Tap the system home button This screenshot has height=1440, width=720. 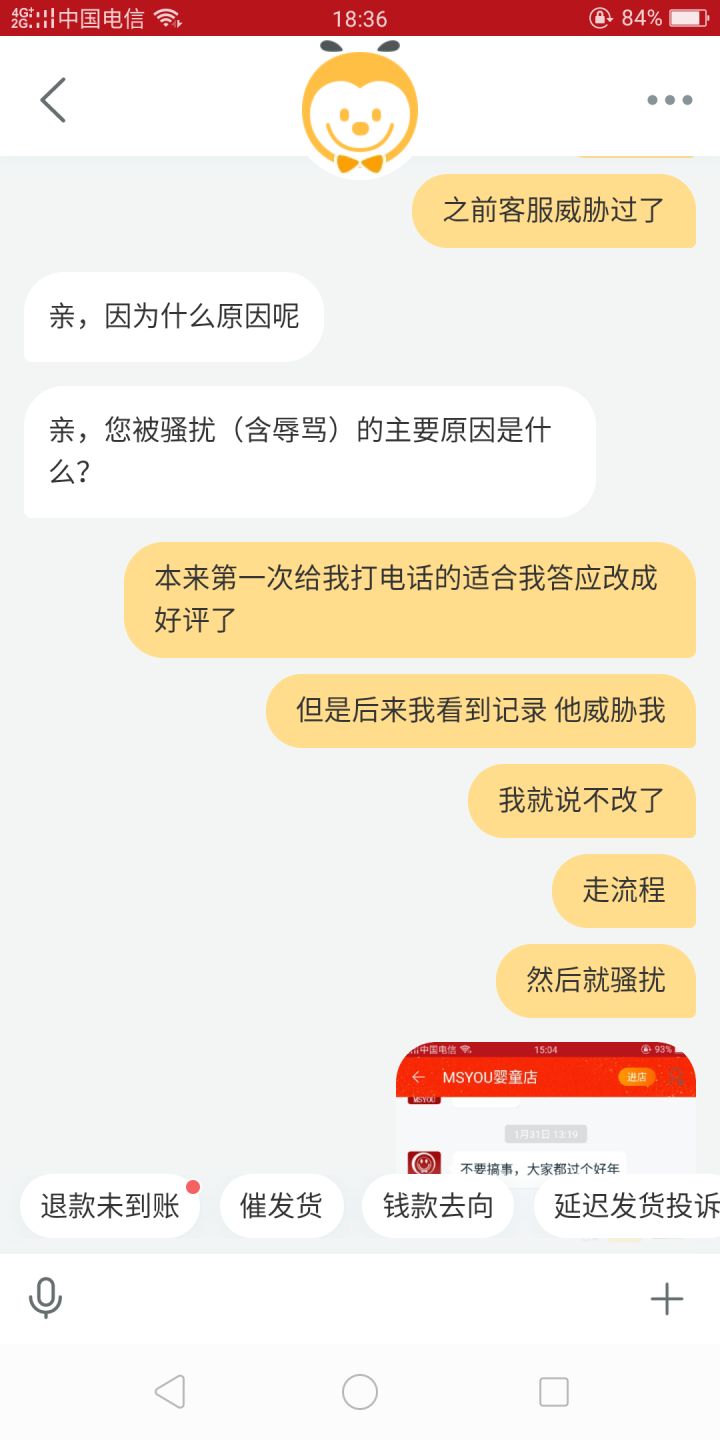coord(360,1391)
